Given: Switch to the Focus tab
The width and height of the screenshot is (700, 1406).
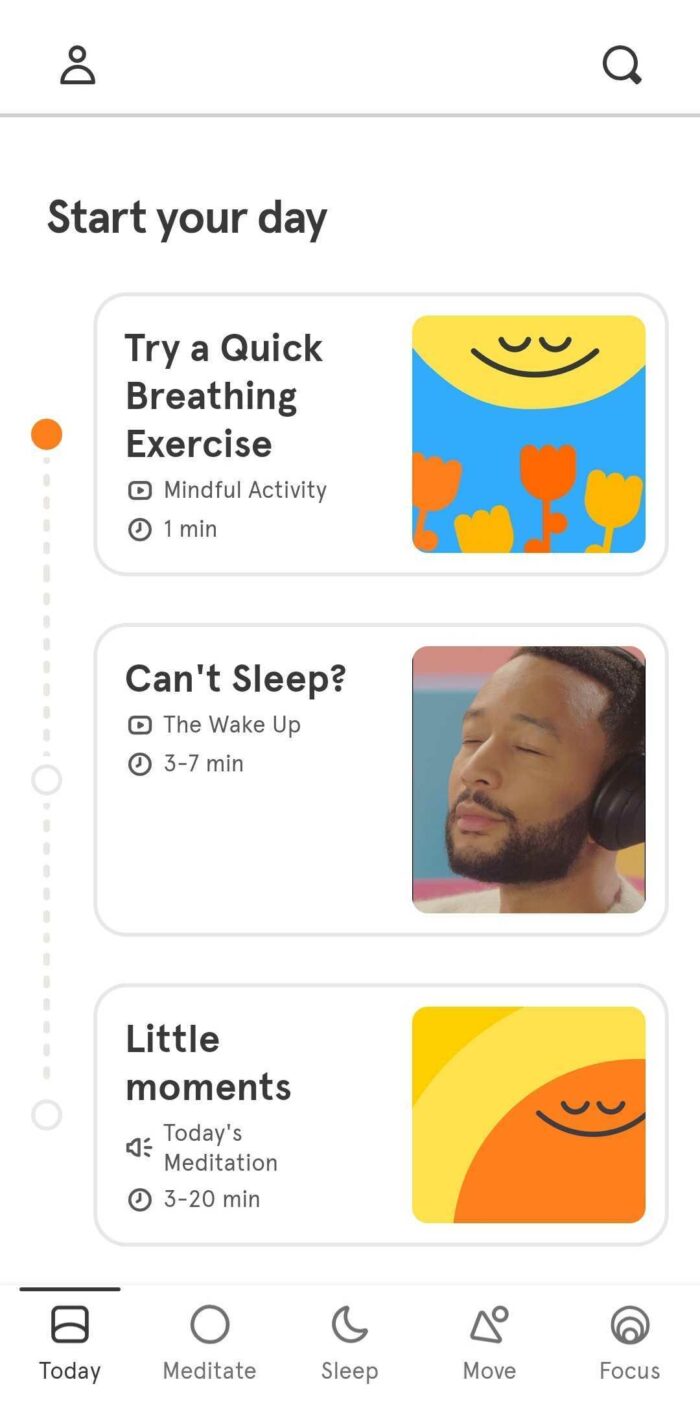Looking at the screenshot, I should [x=629, y=1344].
